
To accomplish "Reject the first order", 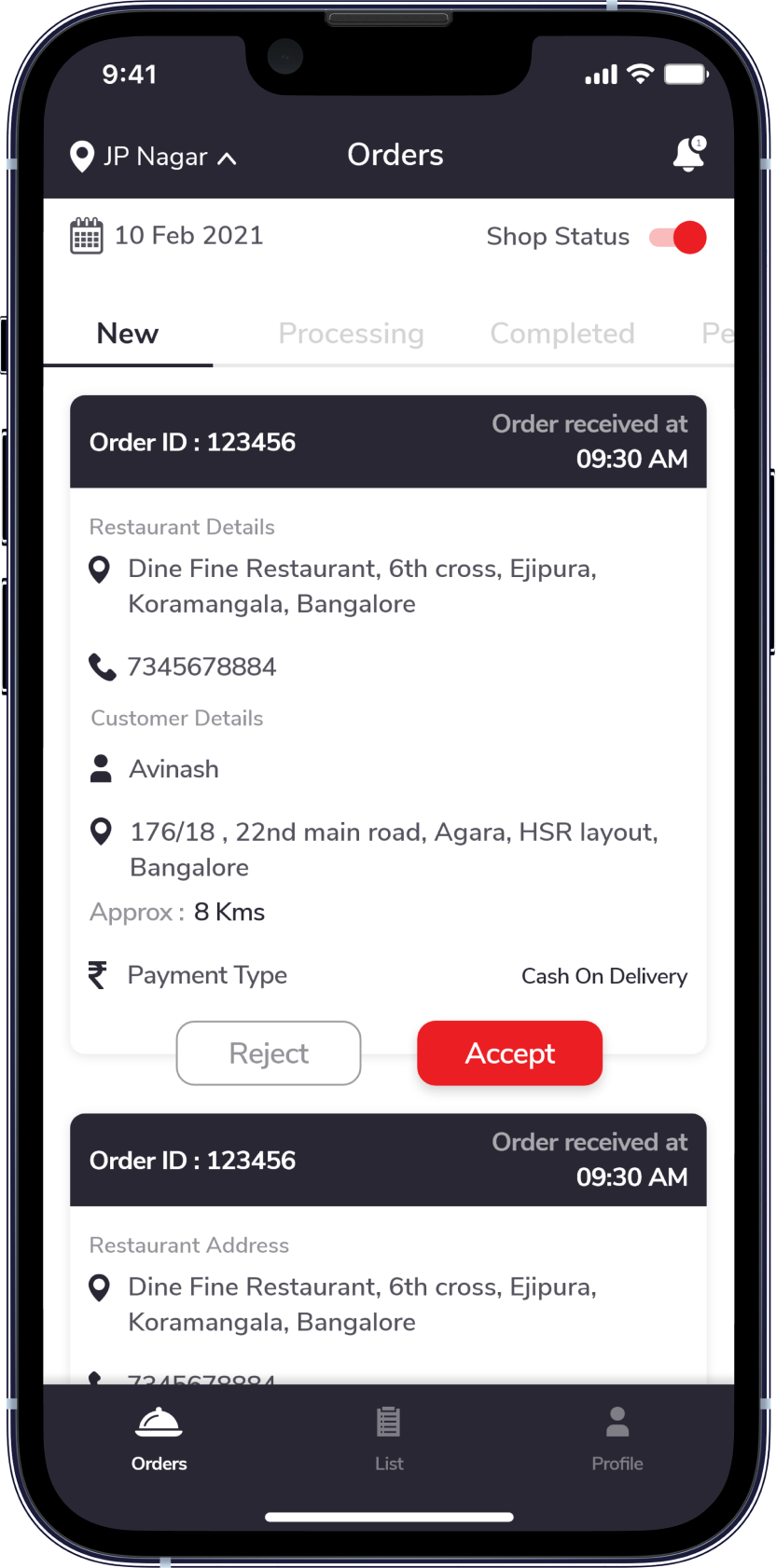I will point(268,1052).
